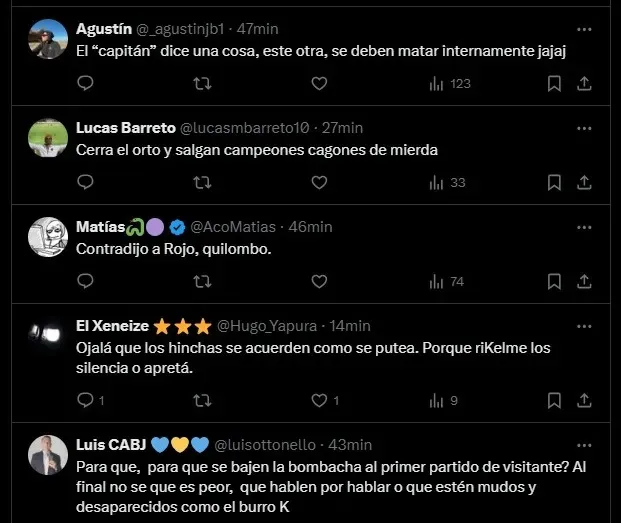The image size is (621, 523).
Task: View analytics on El Xeneize's tweet
Action: click(437, 401)
